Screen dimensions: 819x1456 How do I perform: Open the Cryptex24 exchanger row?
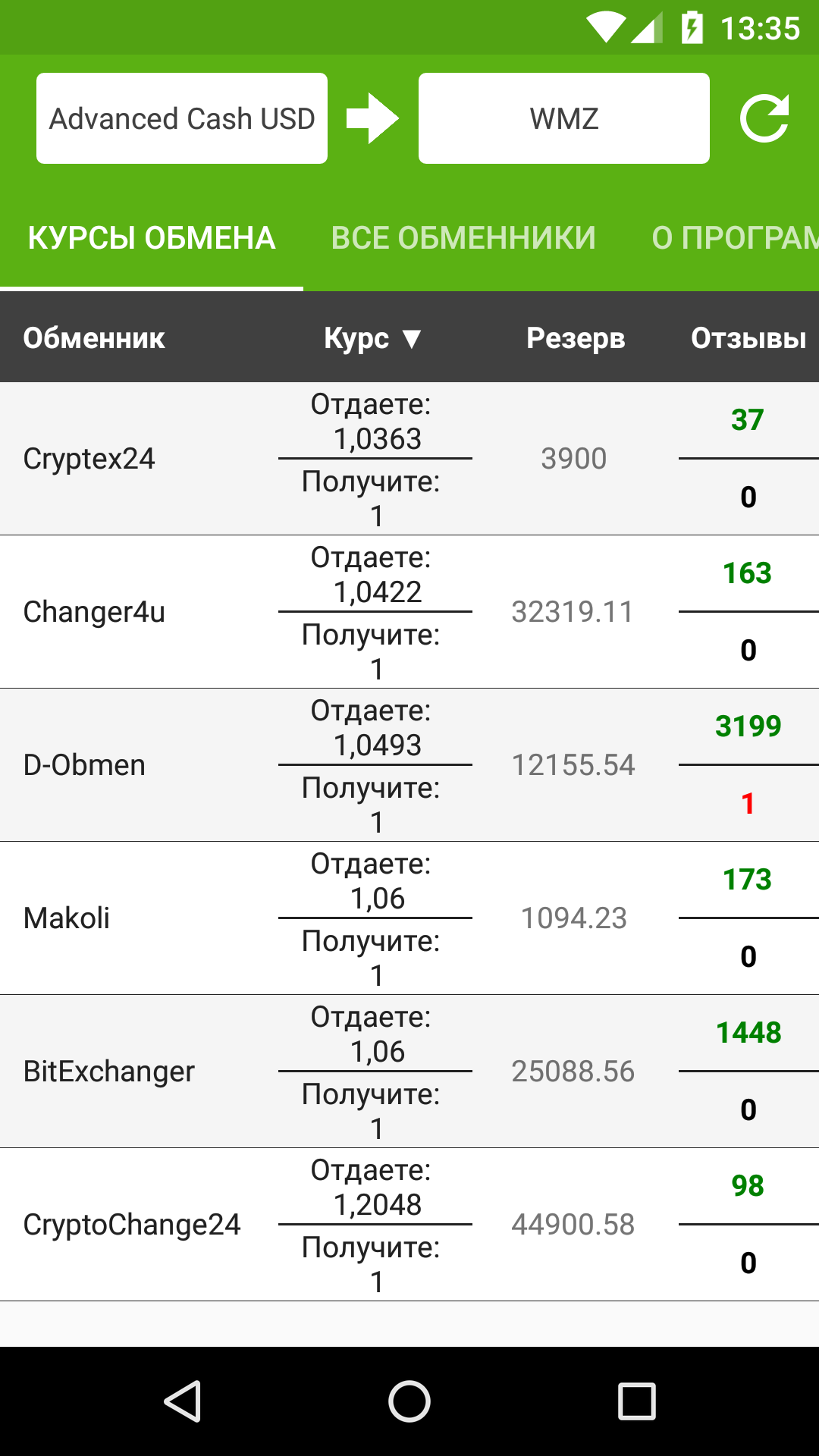point(409,459)
